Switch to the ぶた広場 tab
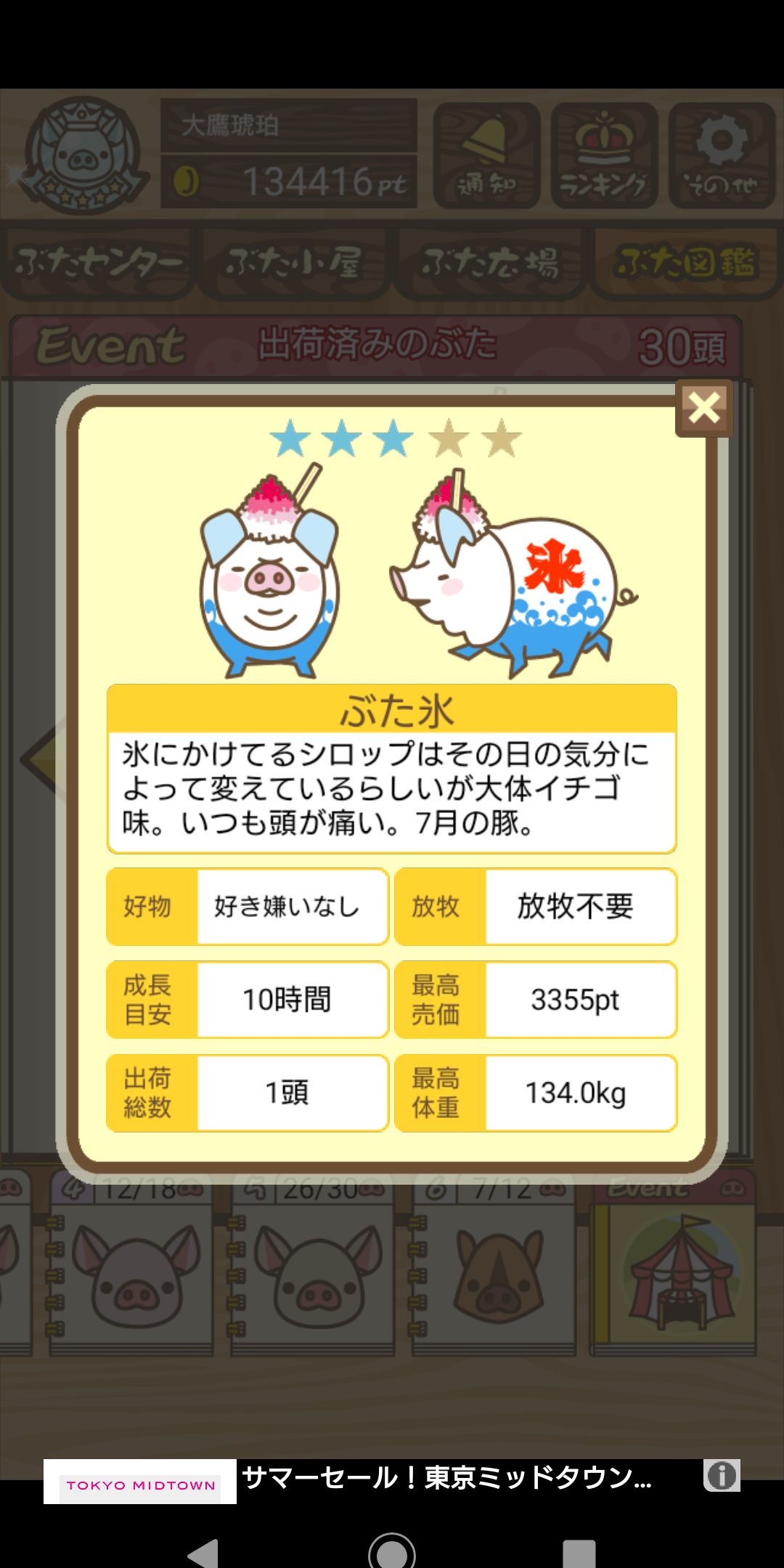The image size is (784, 1568). pyautogui.click(x=490, y=263)
